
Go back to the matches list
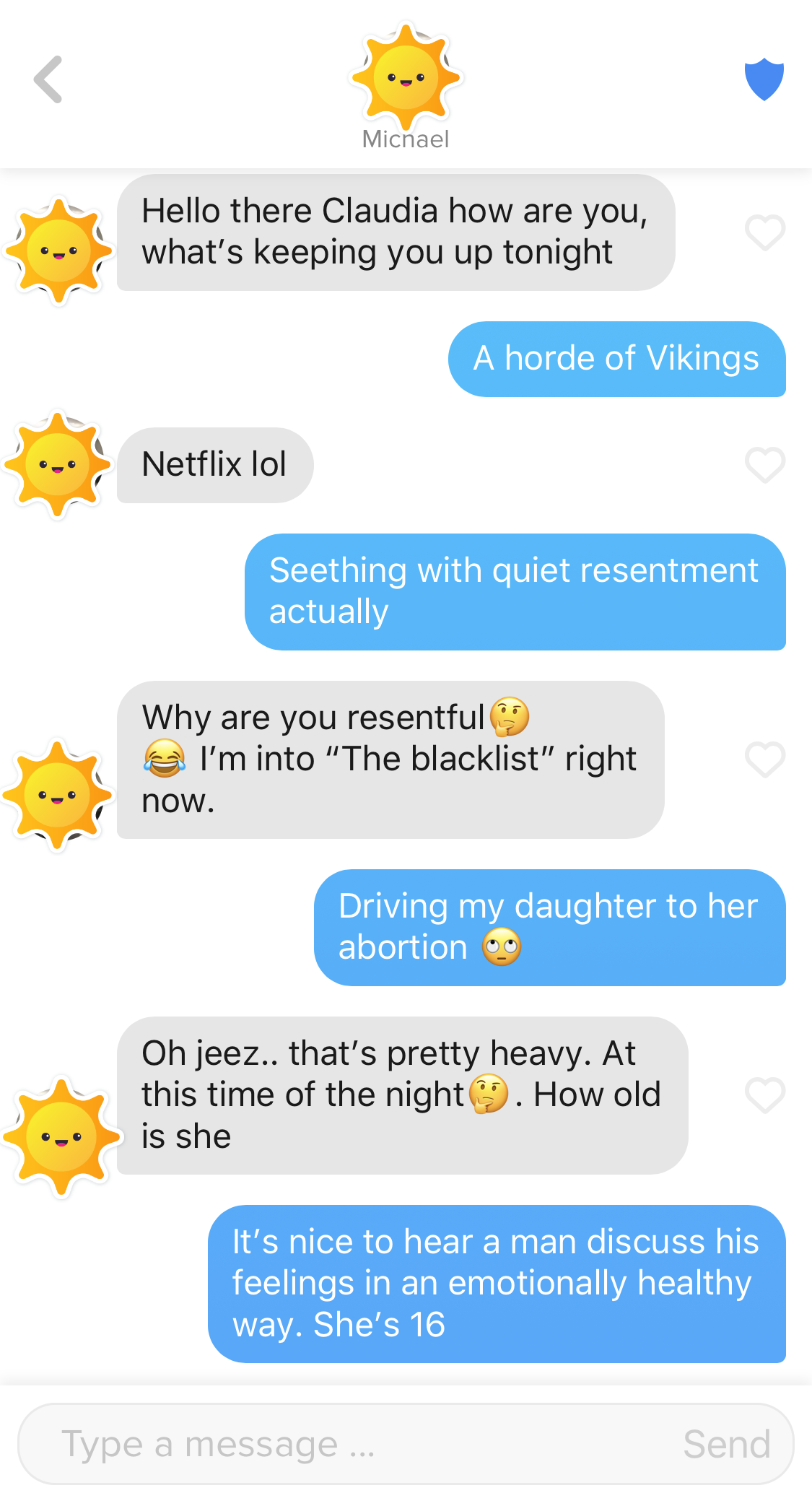point(48,79)
